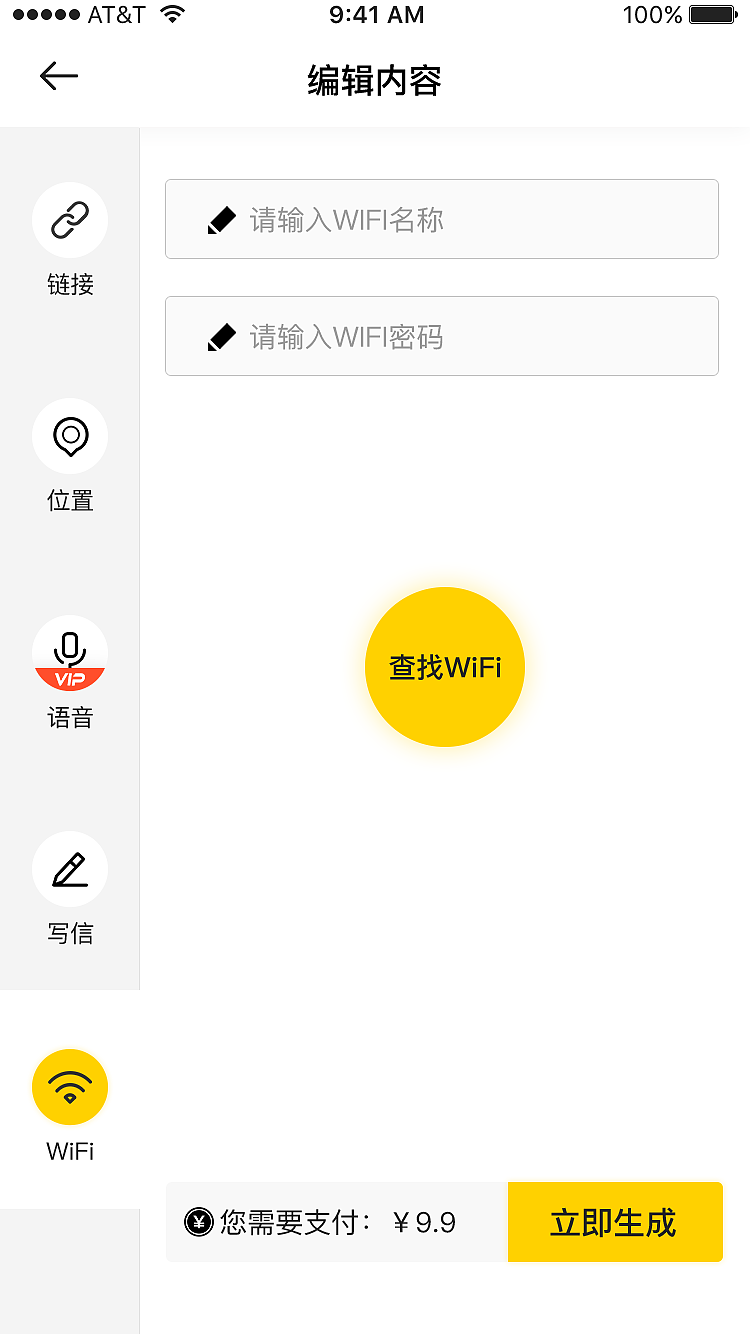Click the pencil icon in the WiFi name field
Viewport: 750px width, 1334px height.
[x=222, y=219]
